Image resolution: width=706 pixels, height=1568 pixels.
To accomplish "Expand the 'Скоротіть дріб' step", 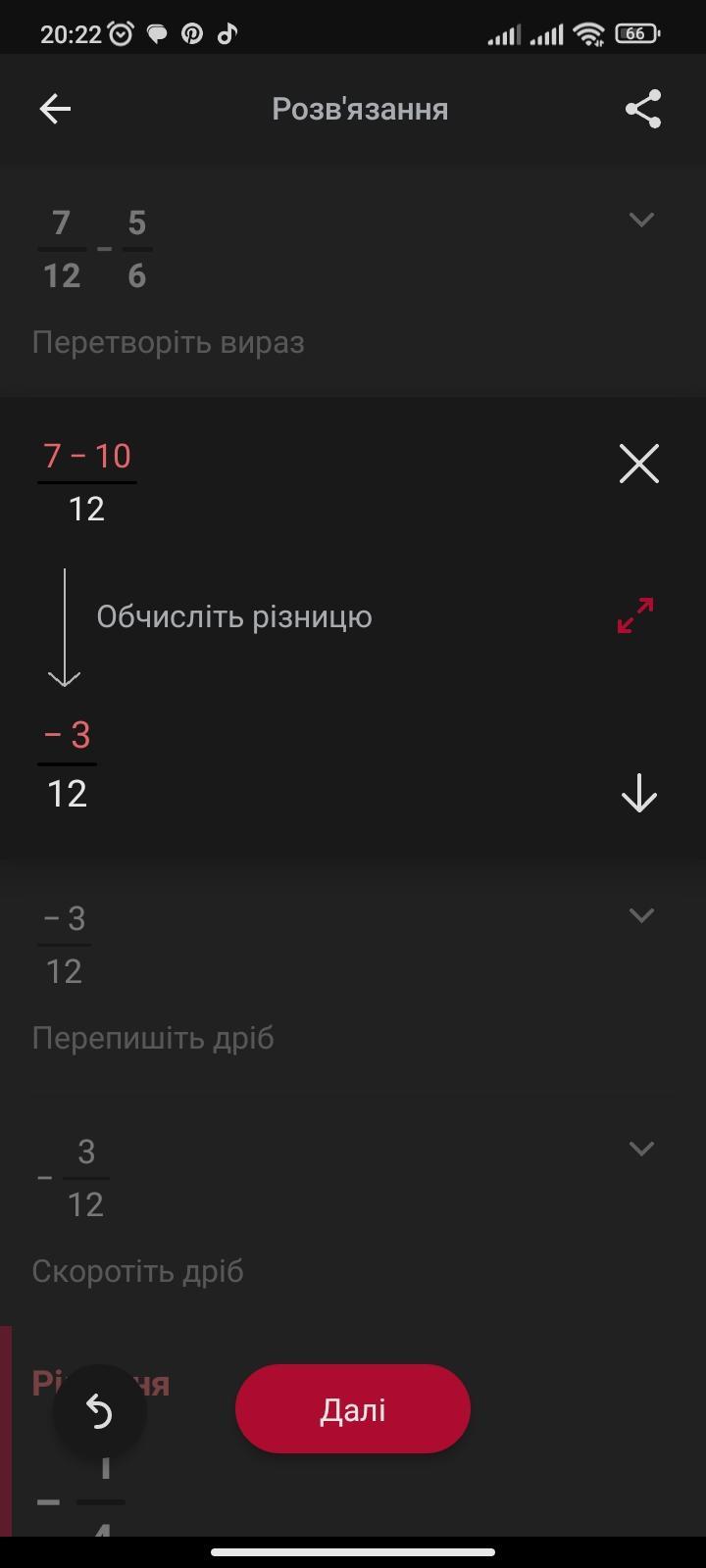I will point(641,1149).
